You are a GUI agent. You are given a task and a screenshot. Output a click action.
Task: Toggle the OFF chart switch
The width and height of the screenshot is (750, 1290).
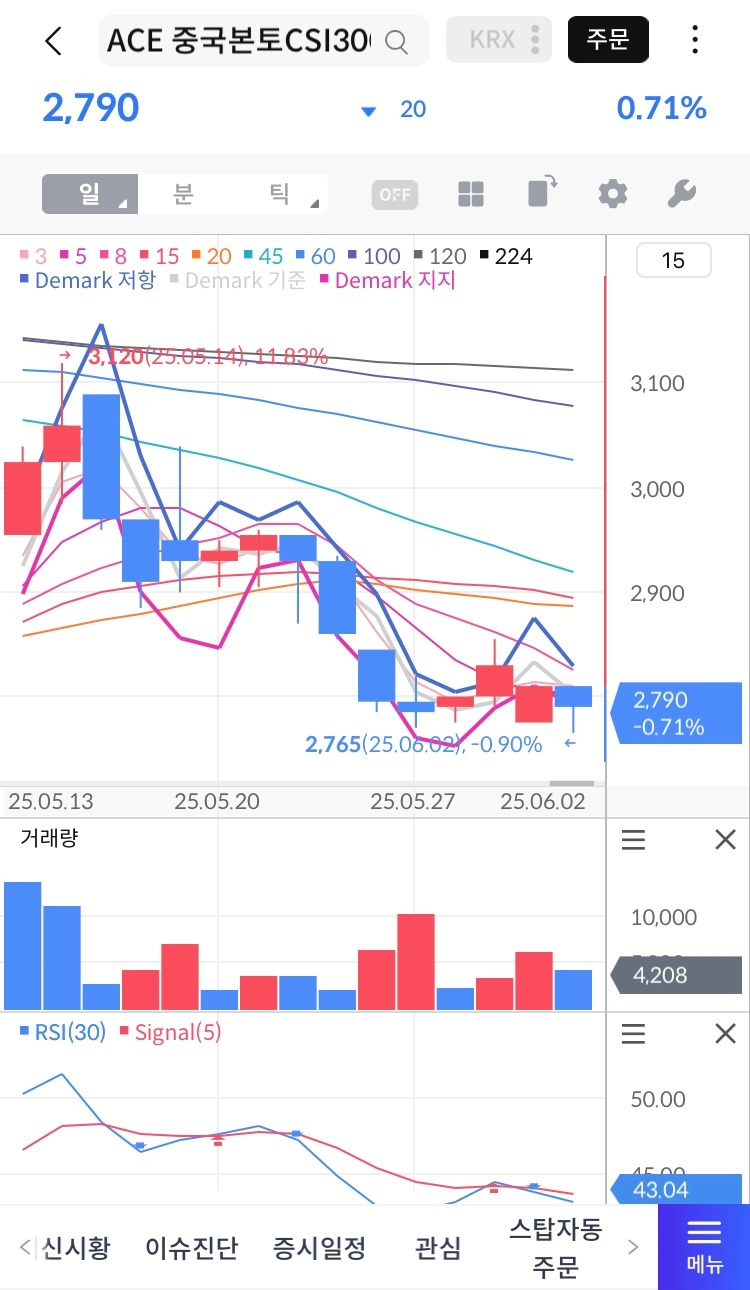[395, 194]
